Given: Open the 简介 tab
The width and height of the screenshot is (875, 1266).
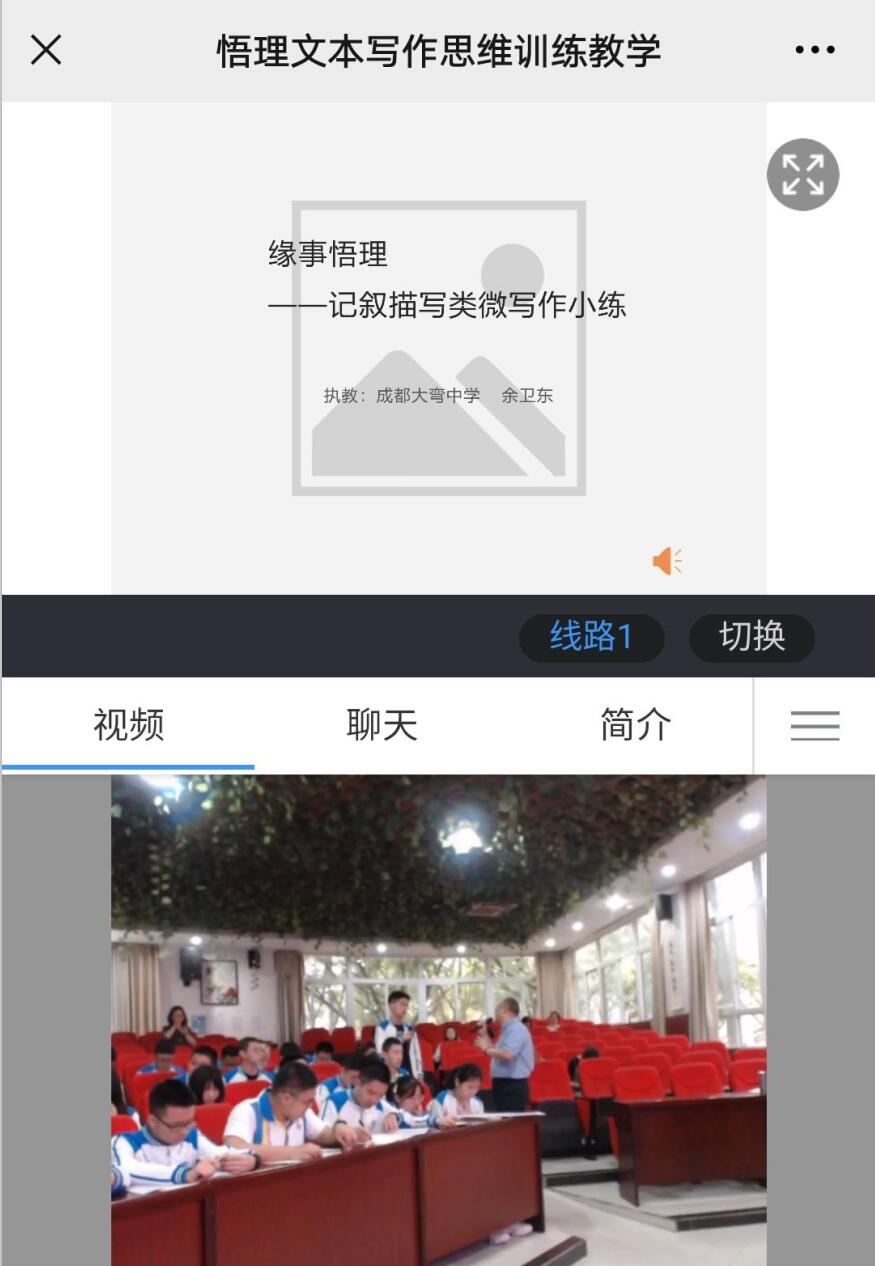Looking at the screenshot, I should tap(635, 725).
